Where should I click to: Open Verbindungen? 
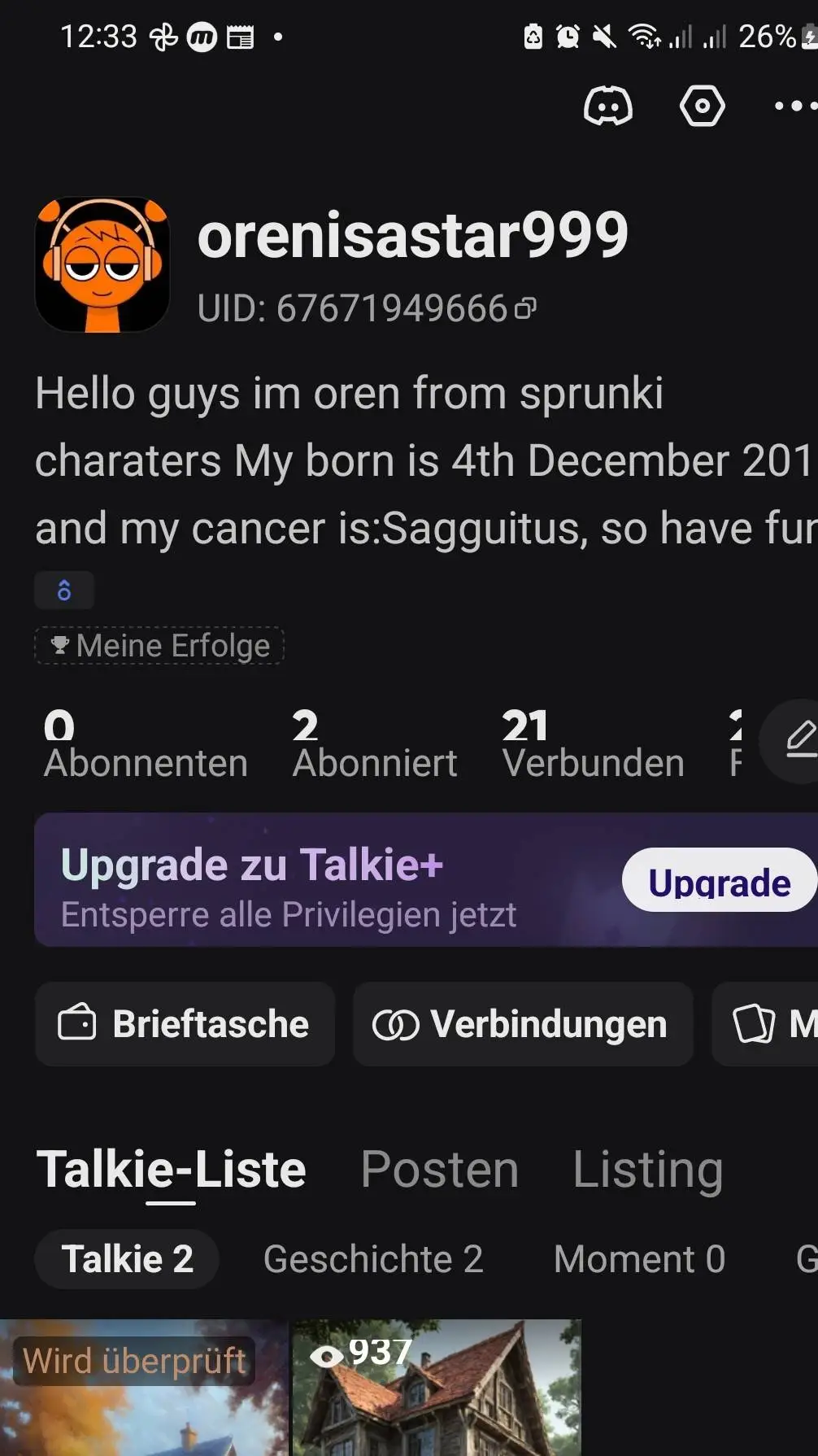click(522, 1024)
